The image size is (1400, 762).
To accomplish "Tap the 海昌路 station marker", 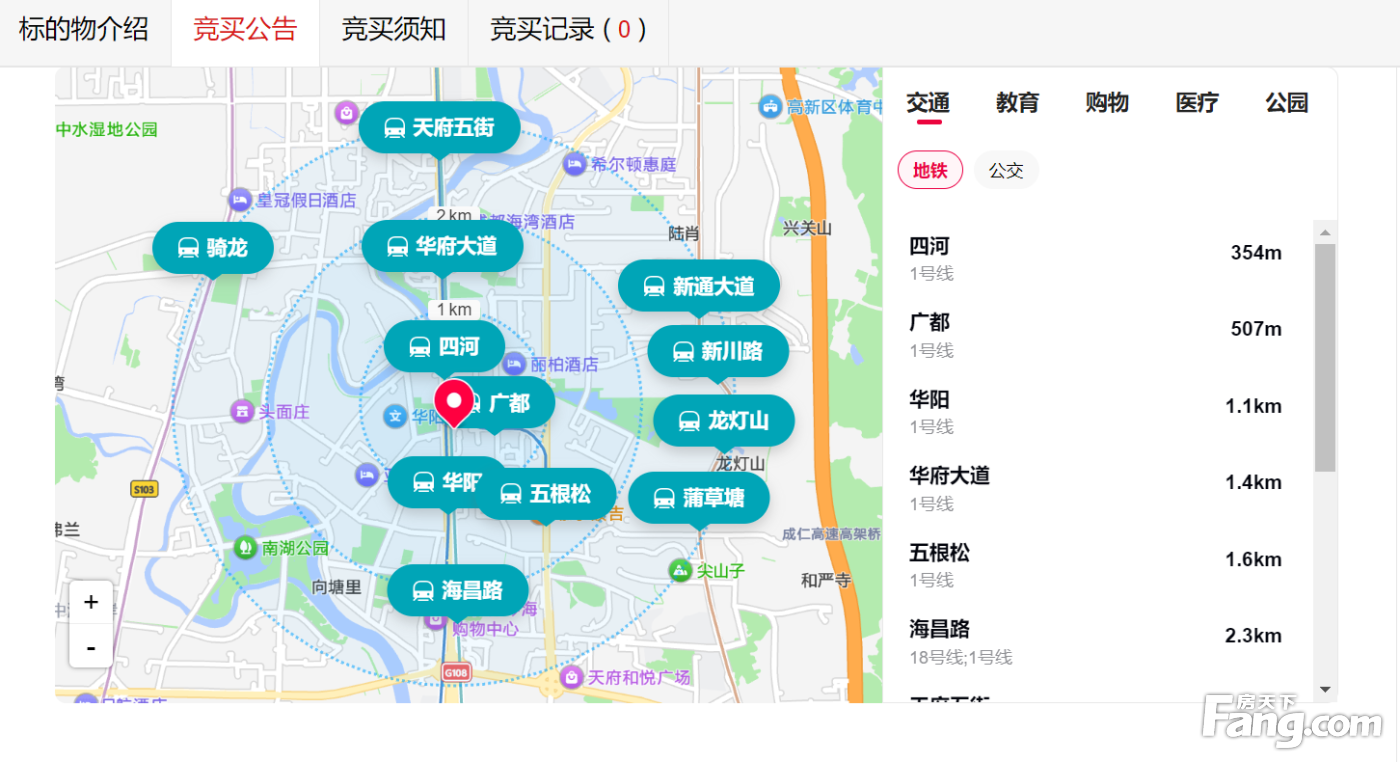I will tap(458, 590).
